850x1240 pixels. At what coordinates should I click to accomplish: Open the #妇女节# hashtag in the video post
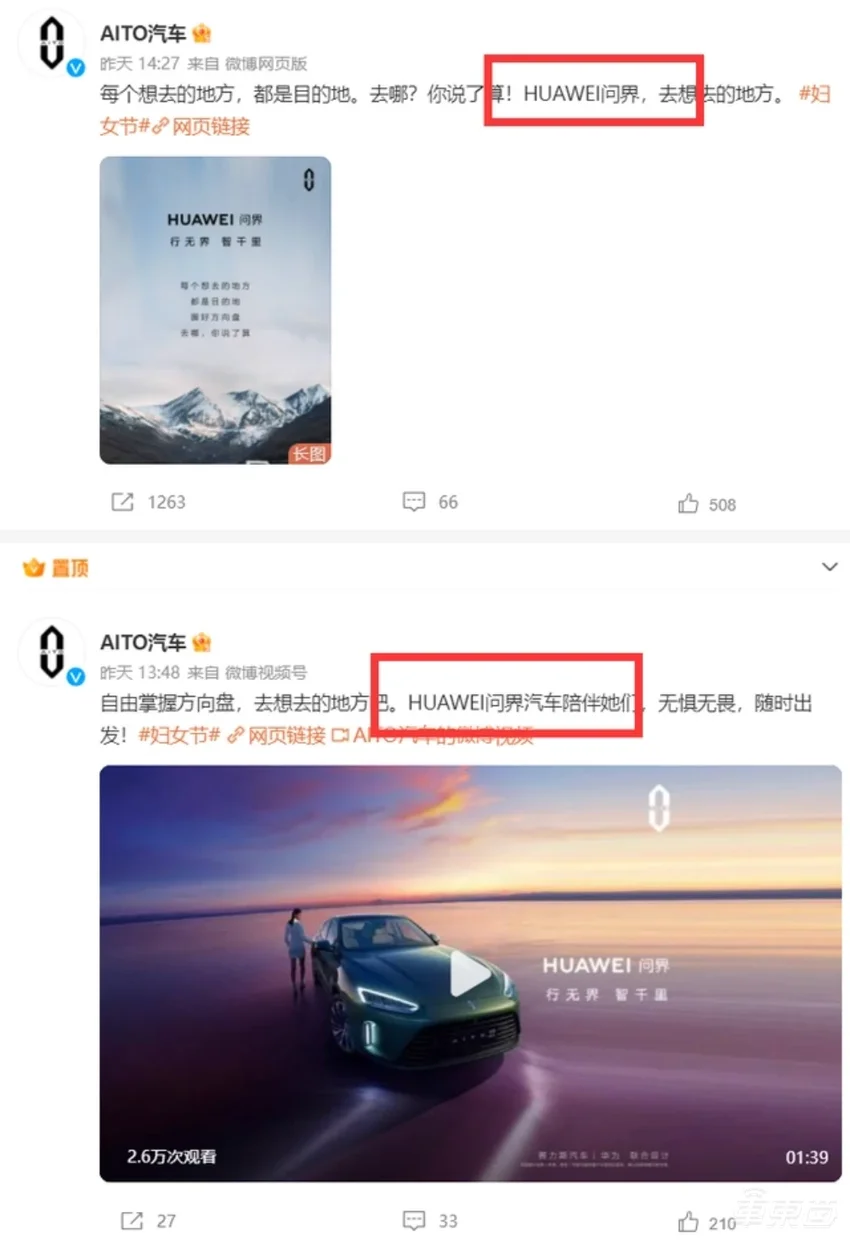tap(177, 735)
